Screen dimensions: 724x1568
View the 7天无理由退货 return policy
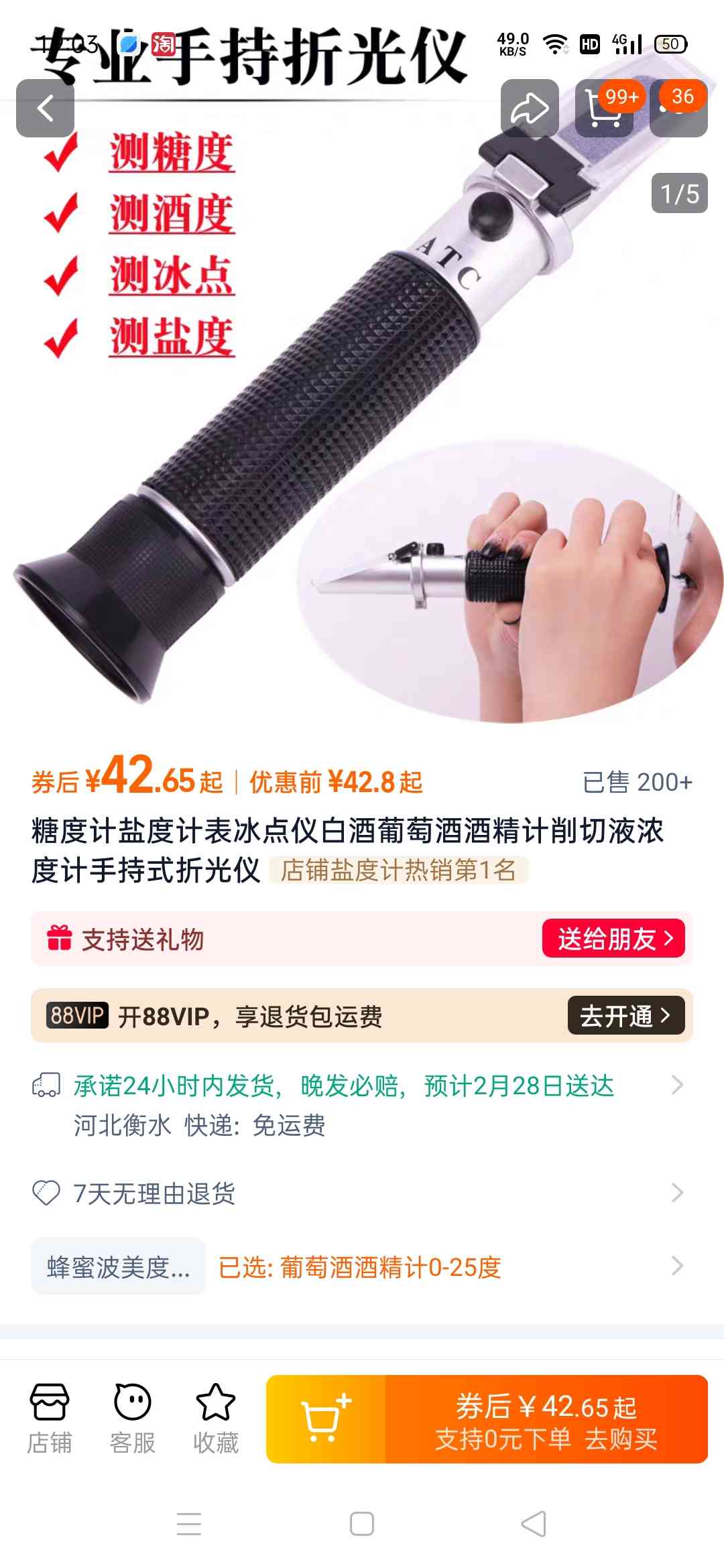click(x=362, y=1193)
